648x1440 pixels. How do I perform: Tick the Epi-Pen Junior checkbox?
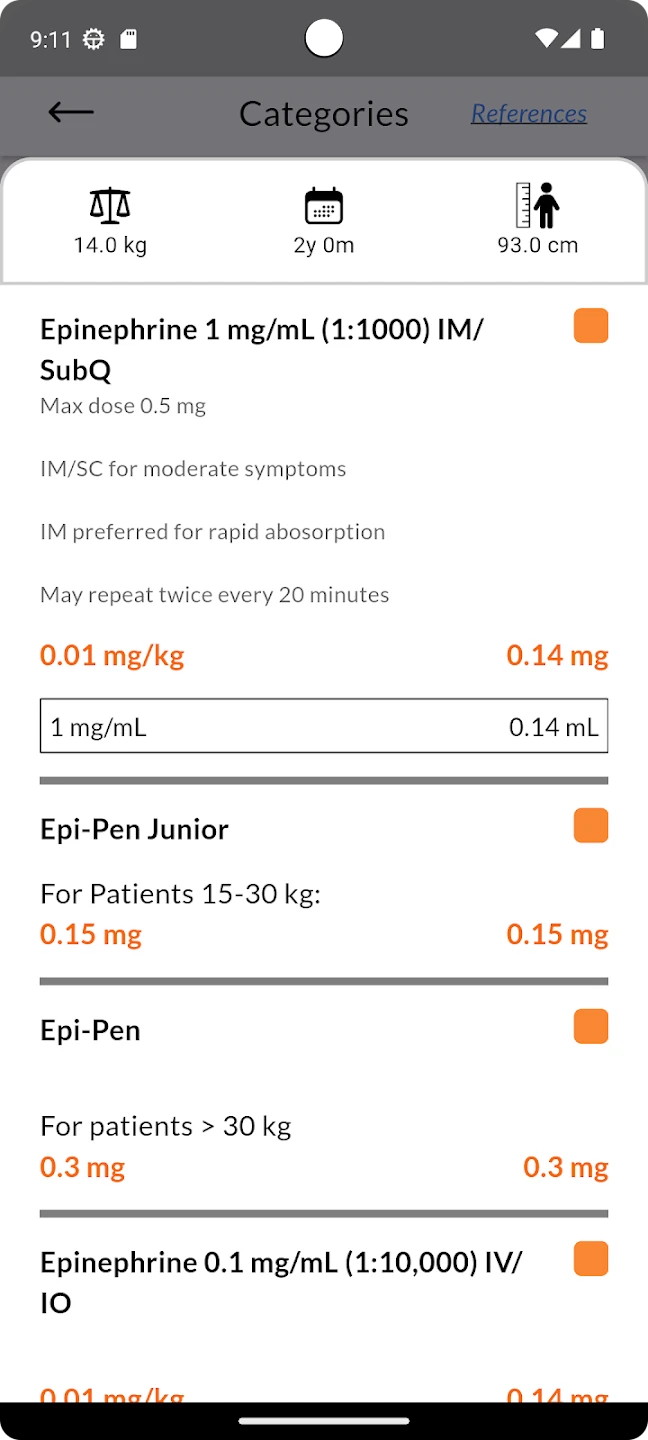pyautogui.click(x=591, y=826)
